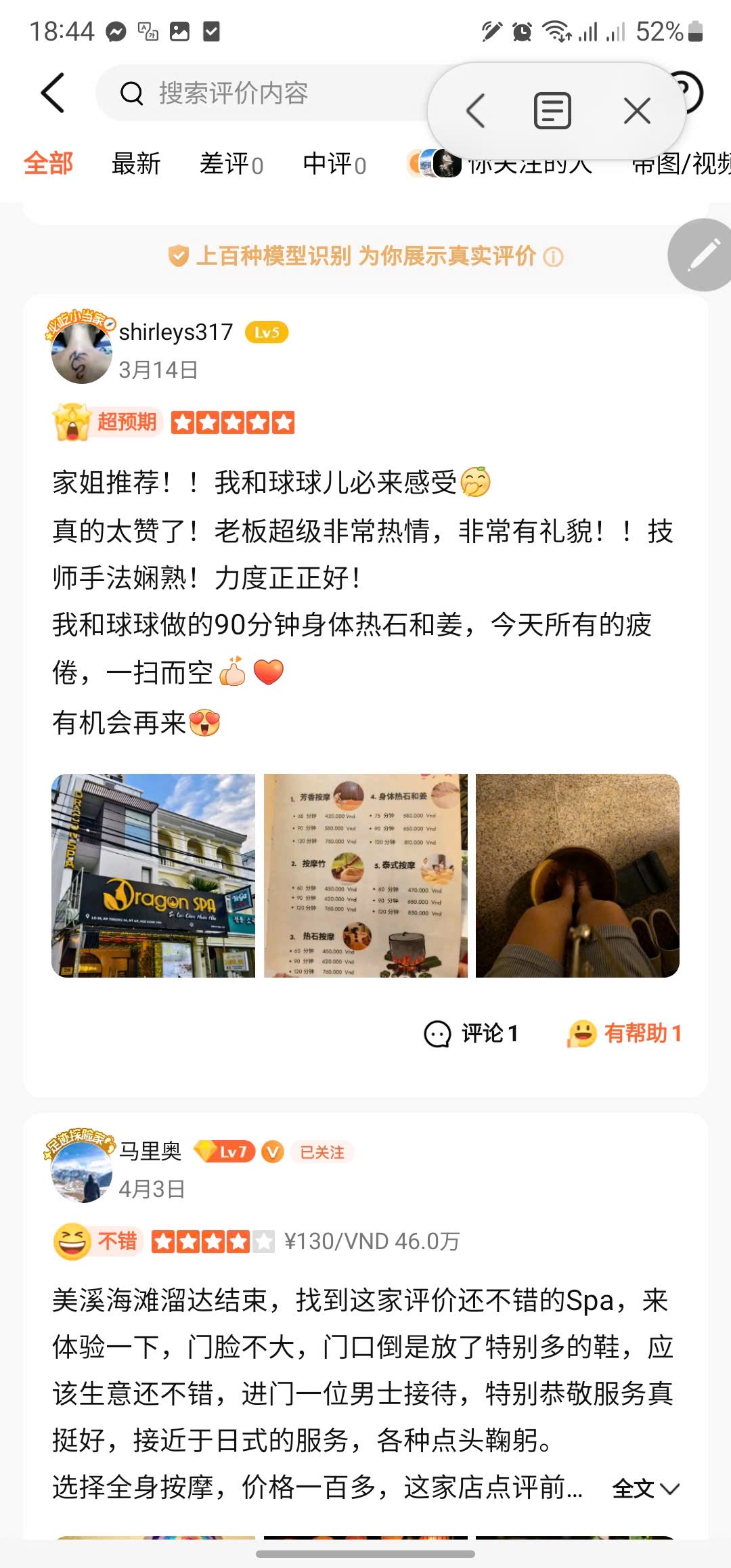Filter reviews by 差评

coord(231,164)
